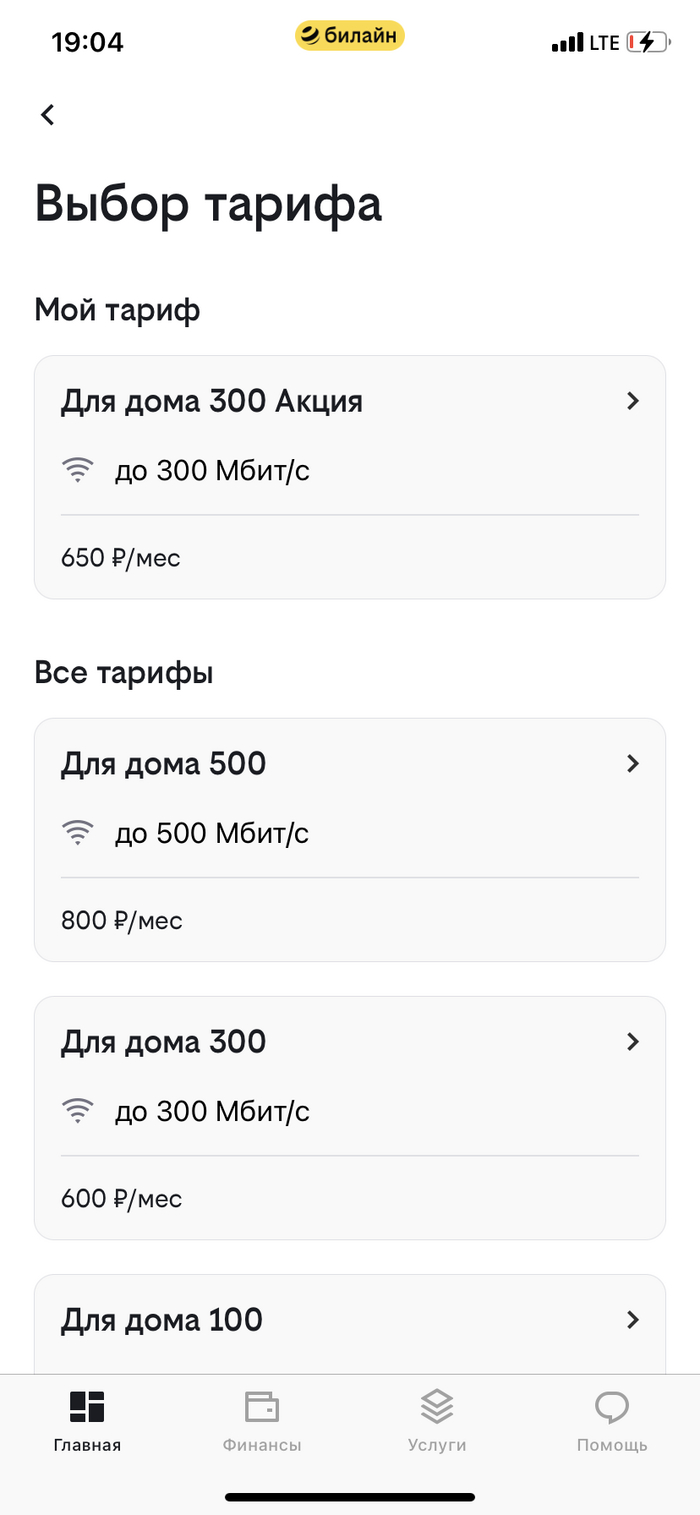Open the Помощь tab
Image resolution: width=700 pixels, height=1515 pixels.
point(612,1421)
